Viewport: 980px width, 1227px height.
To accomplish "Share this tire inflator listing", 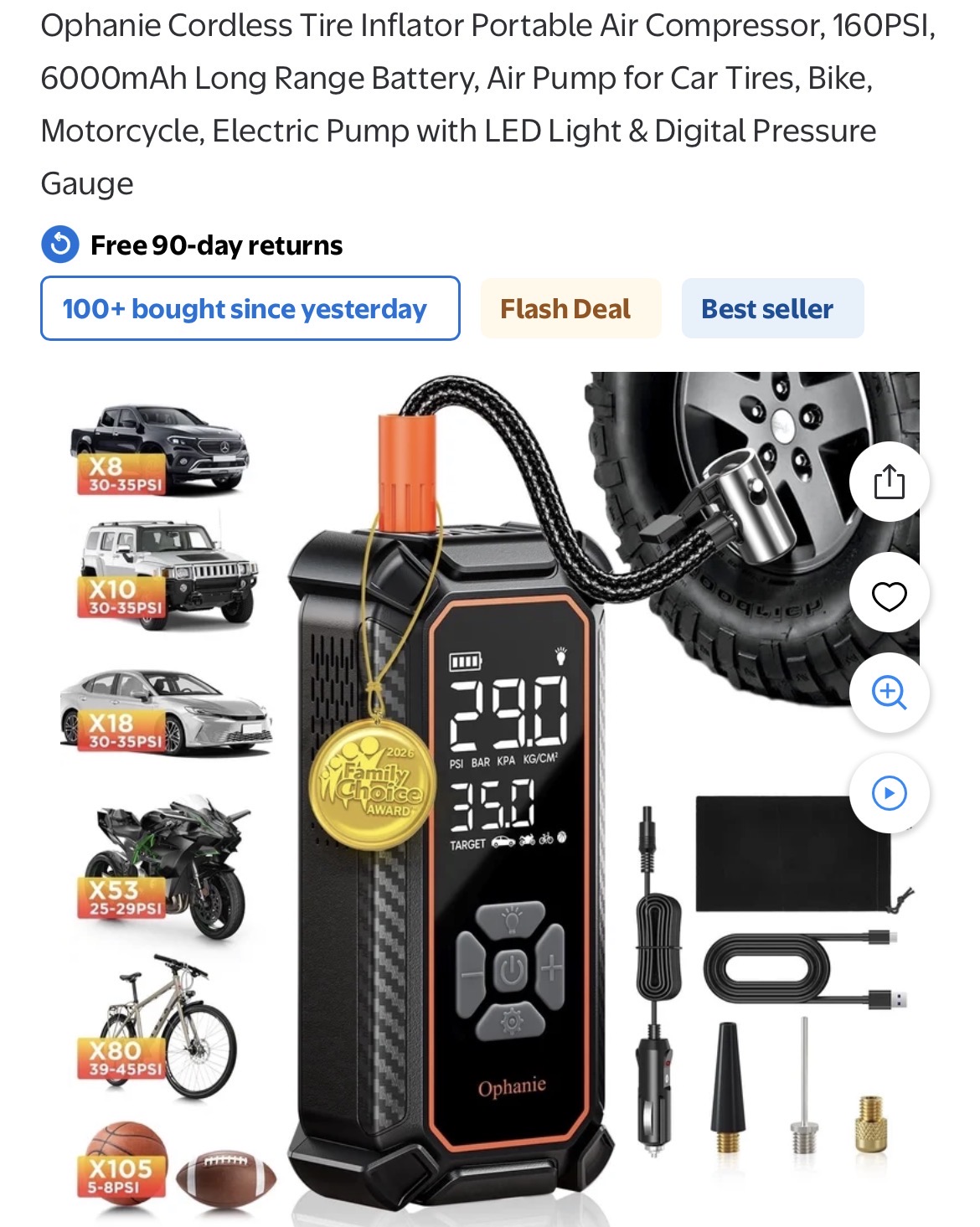I will tap(889, 482).
